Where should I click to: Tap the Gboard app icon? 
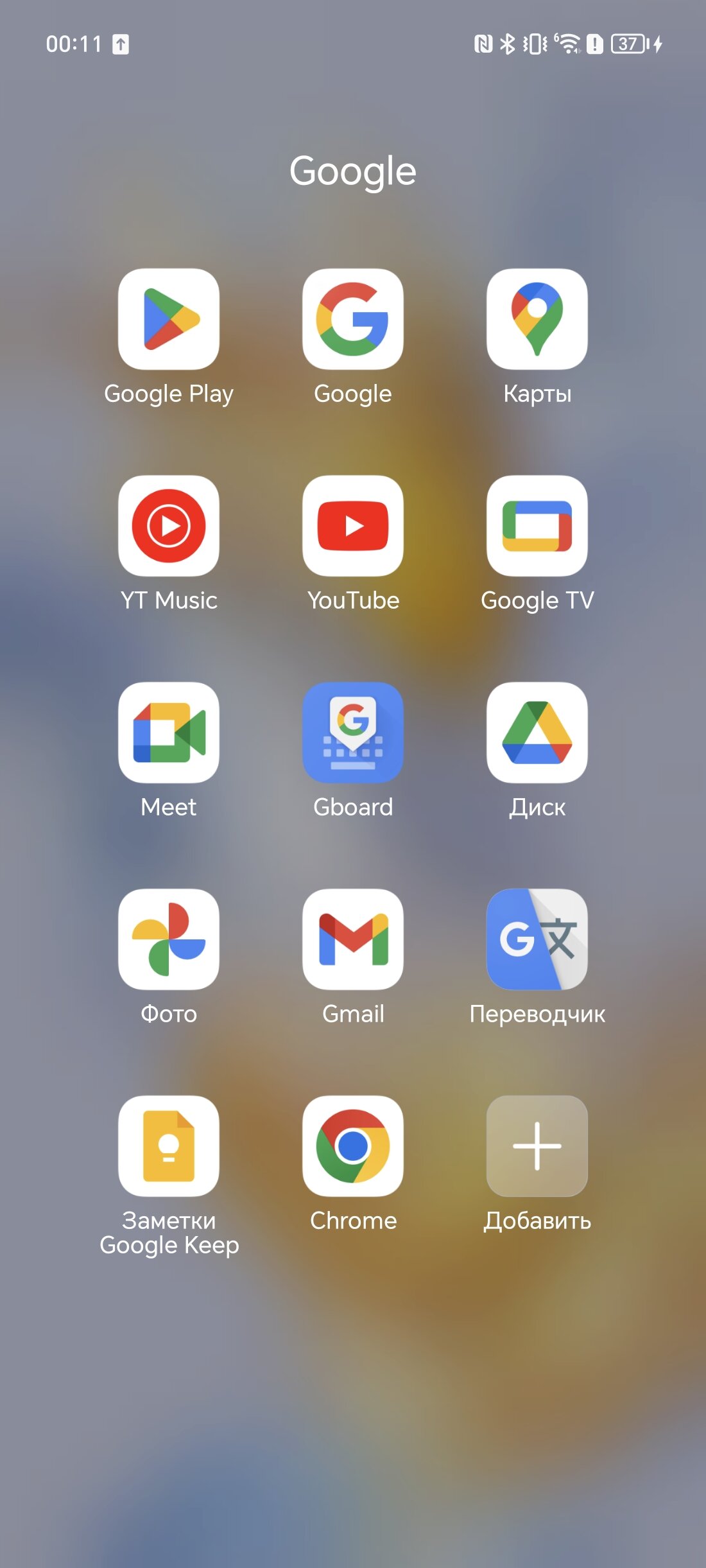tap(353, 733)
